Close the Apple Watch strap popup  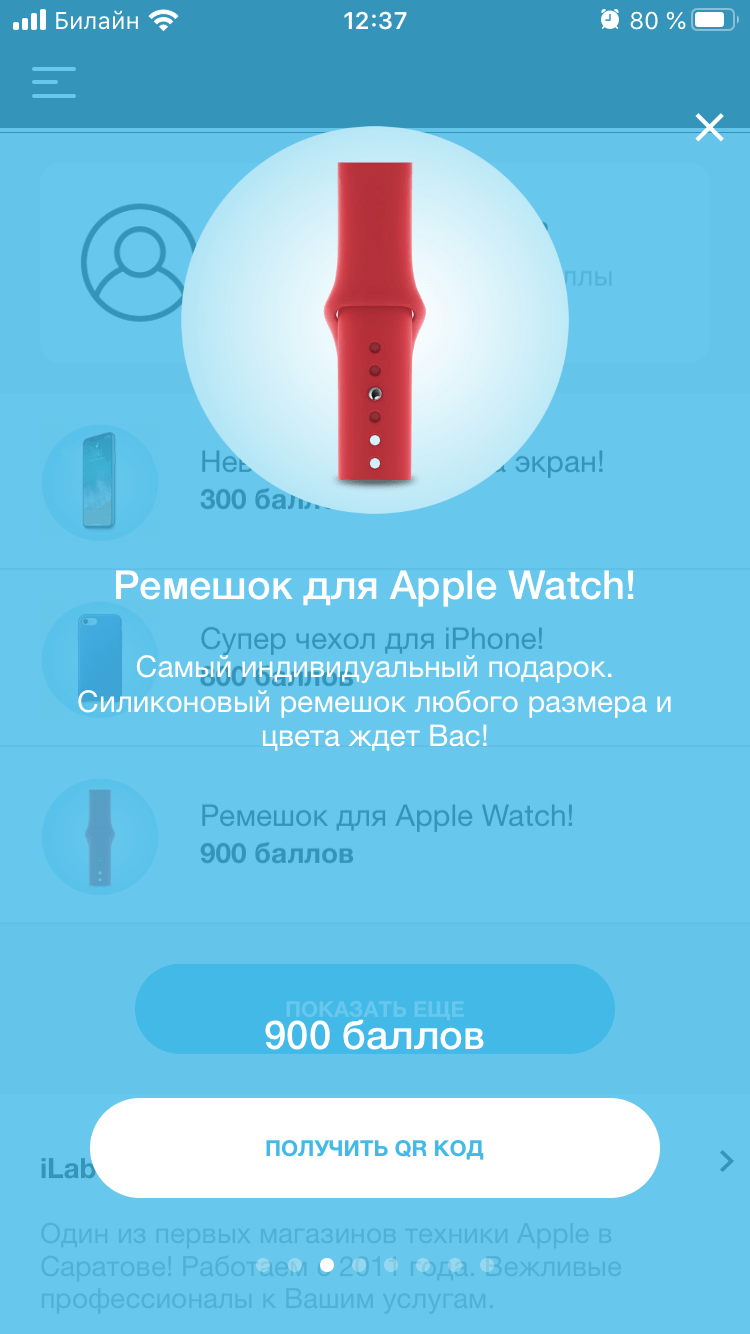point(709,127)
